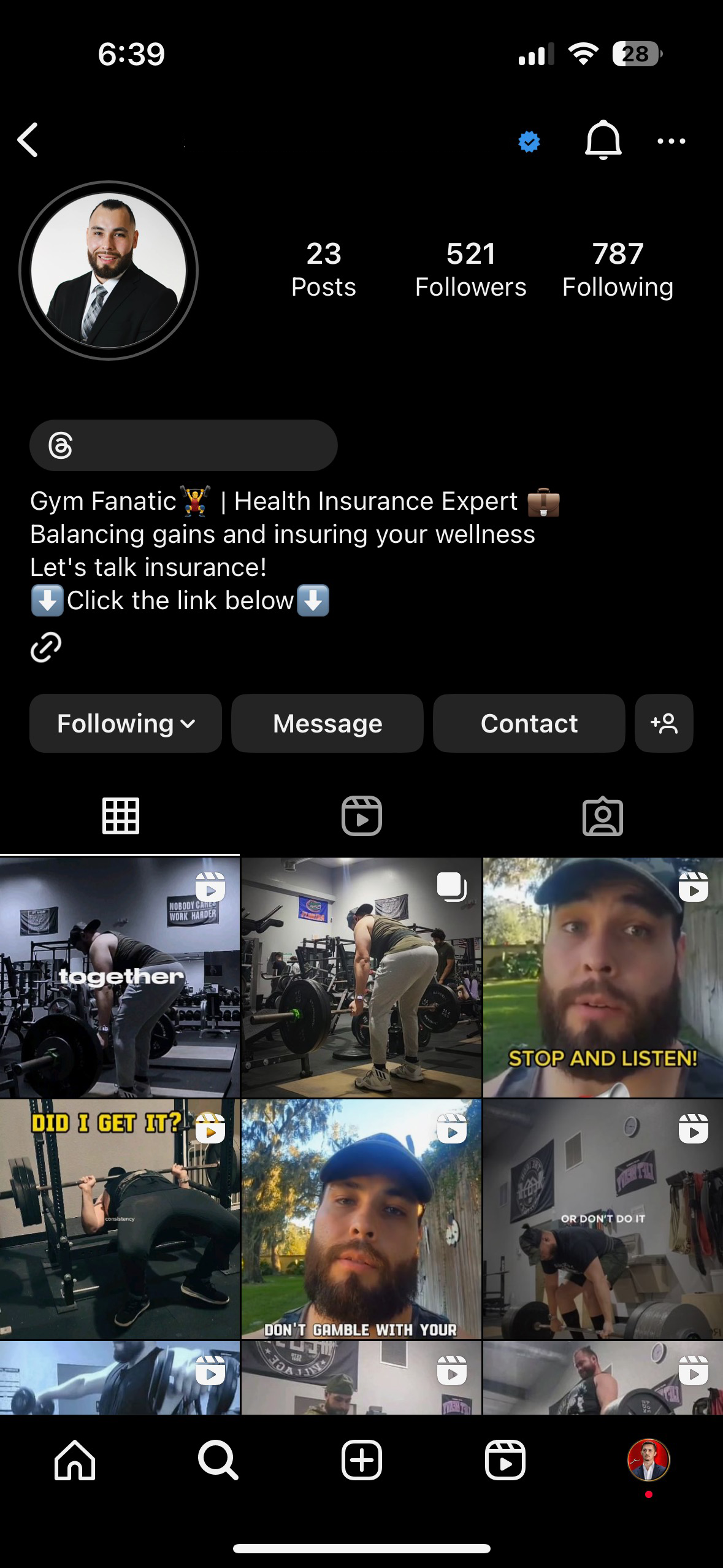Create a new post with plus icon

361,1461
